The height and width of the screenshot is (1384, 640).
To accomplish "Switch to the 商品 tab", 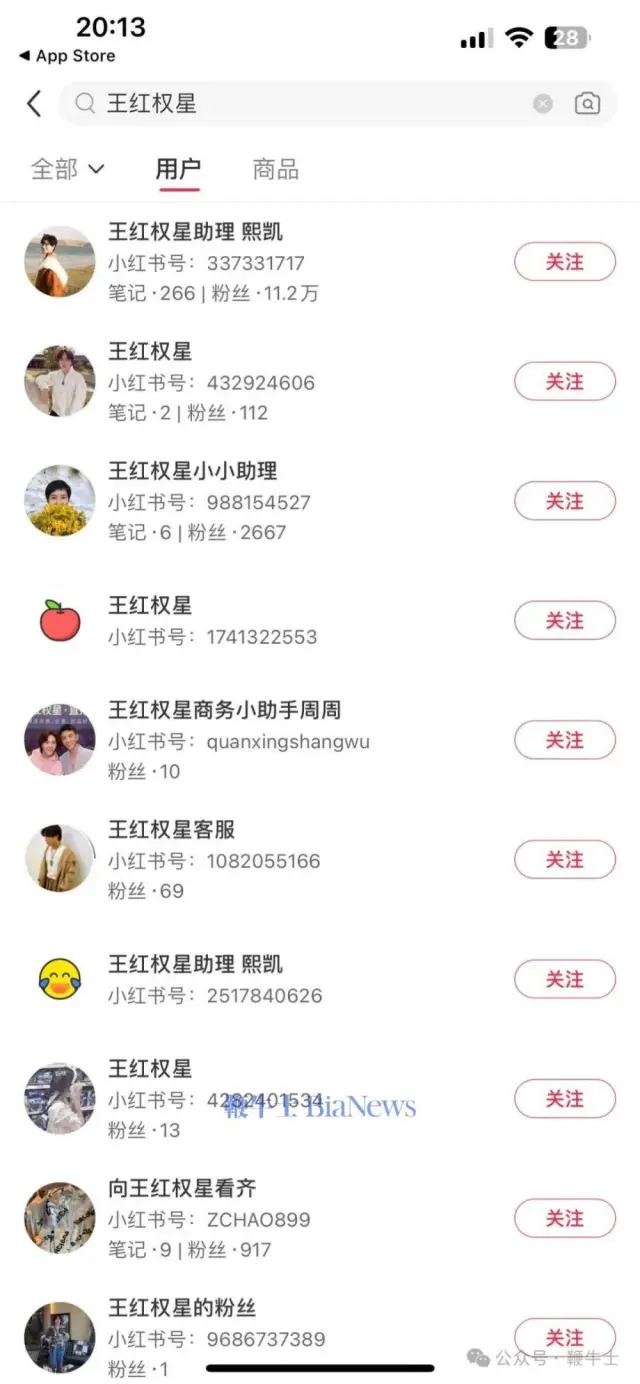I will pos(276,169).
